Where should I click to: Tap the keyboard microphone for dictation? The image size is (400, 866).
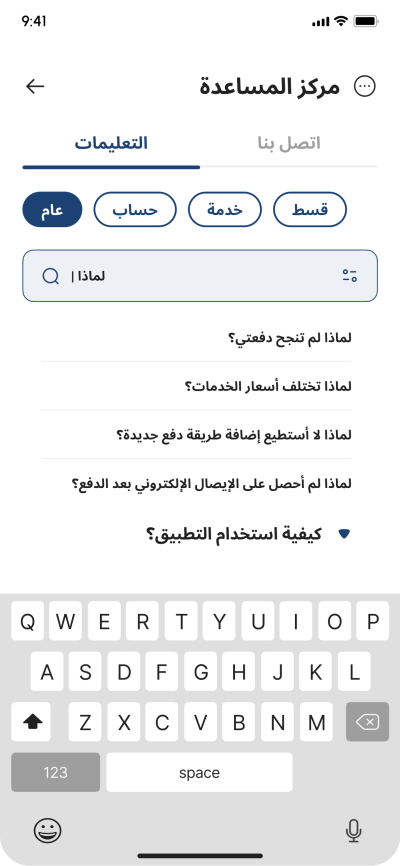[x=354, y=830]
